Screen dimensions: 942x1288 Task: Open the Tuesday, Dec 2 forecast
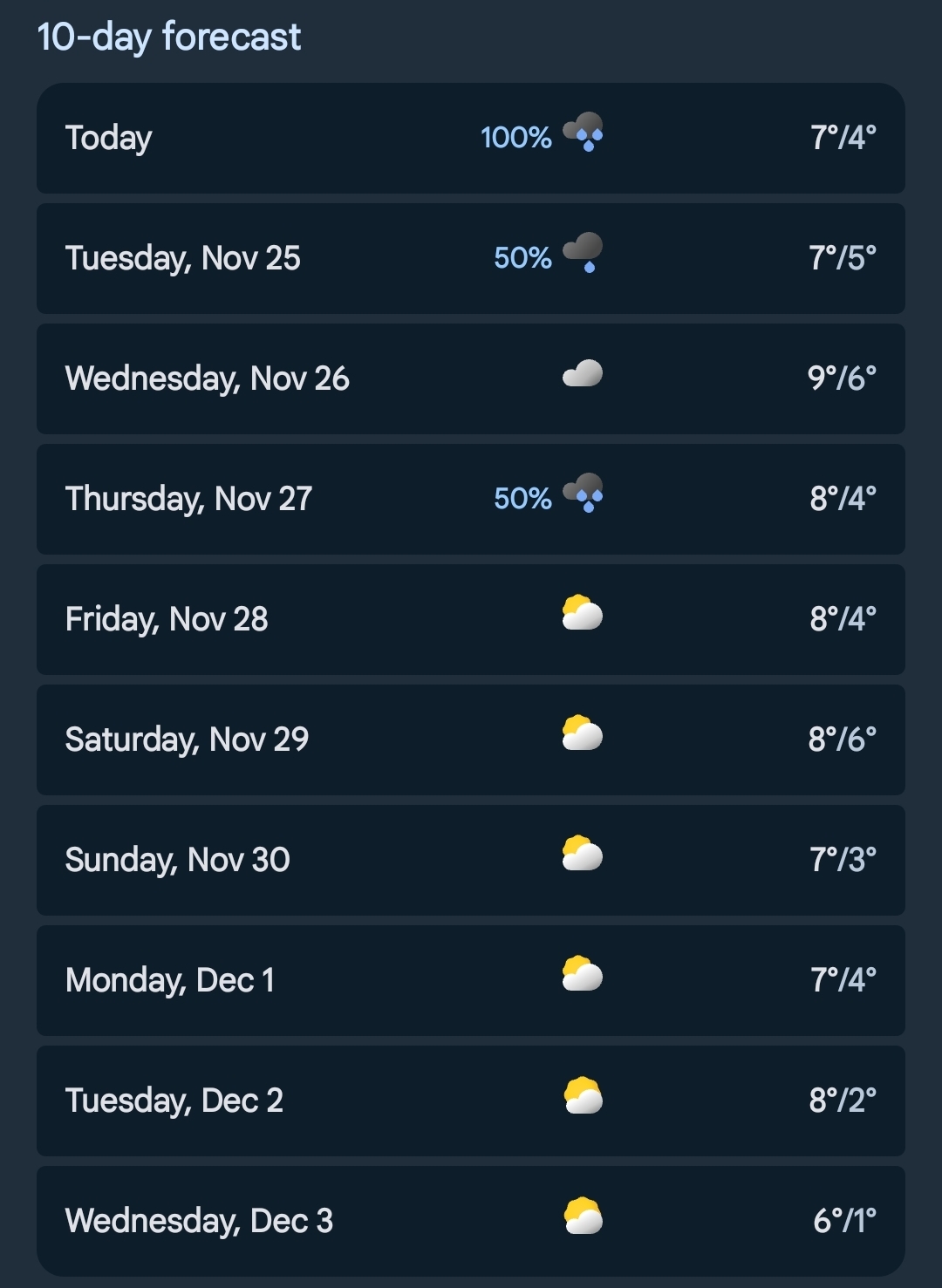[471, 1101]
